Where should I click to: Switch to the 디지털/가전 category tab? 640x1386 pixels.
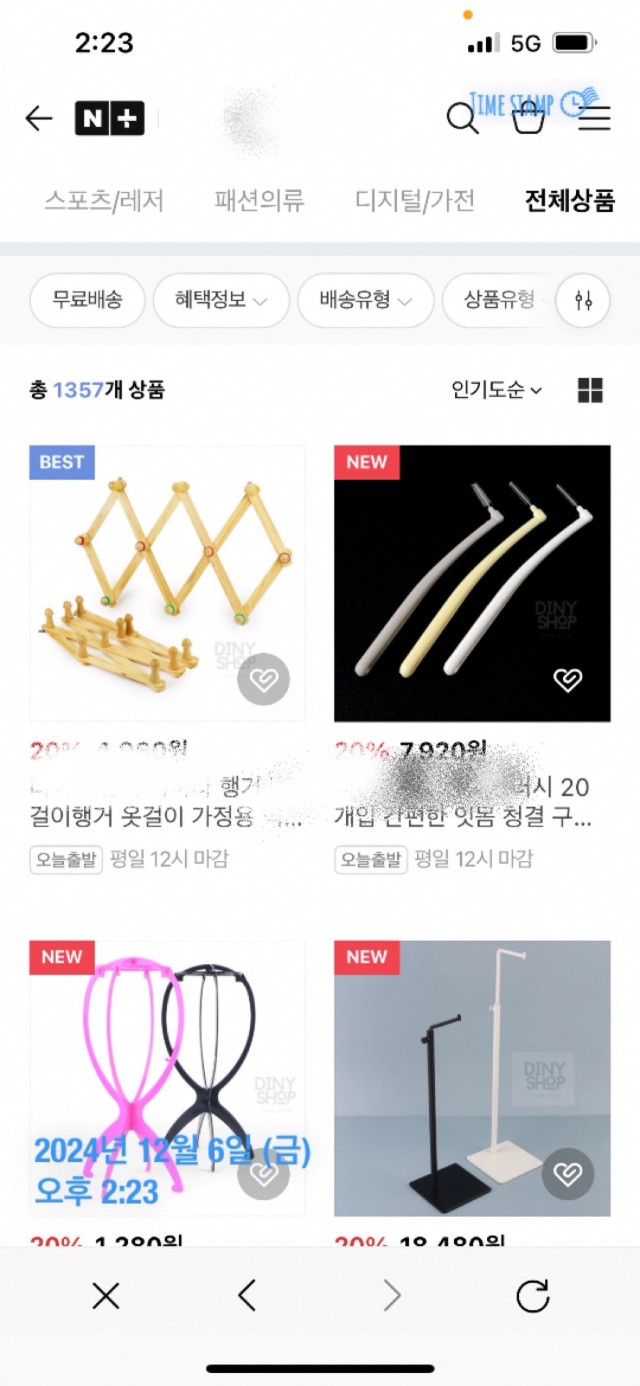(x=415, y=201)
